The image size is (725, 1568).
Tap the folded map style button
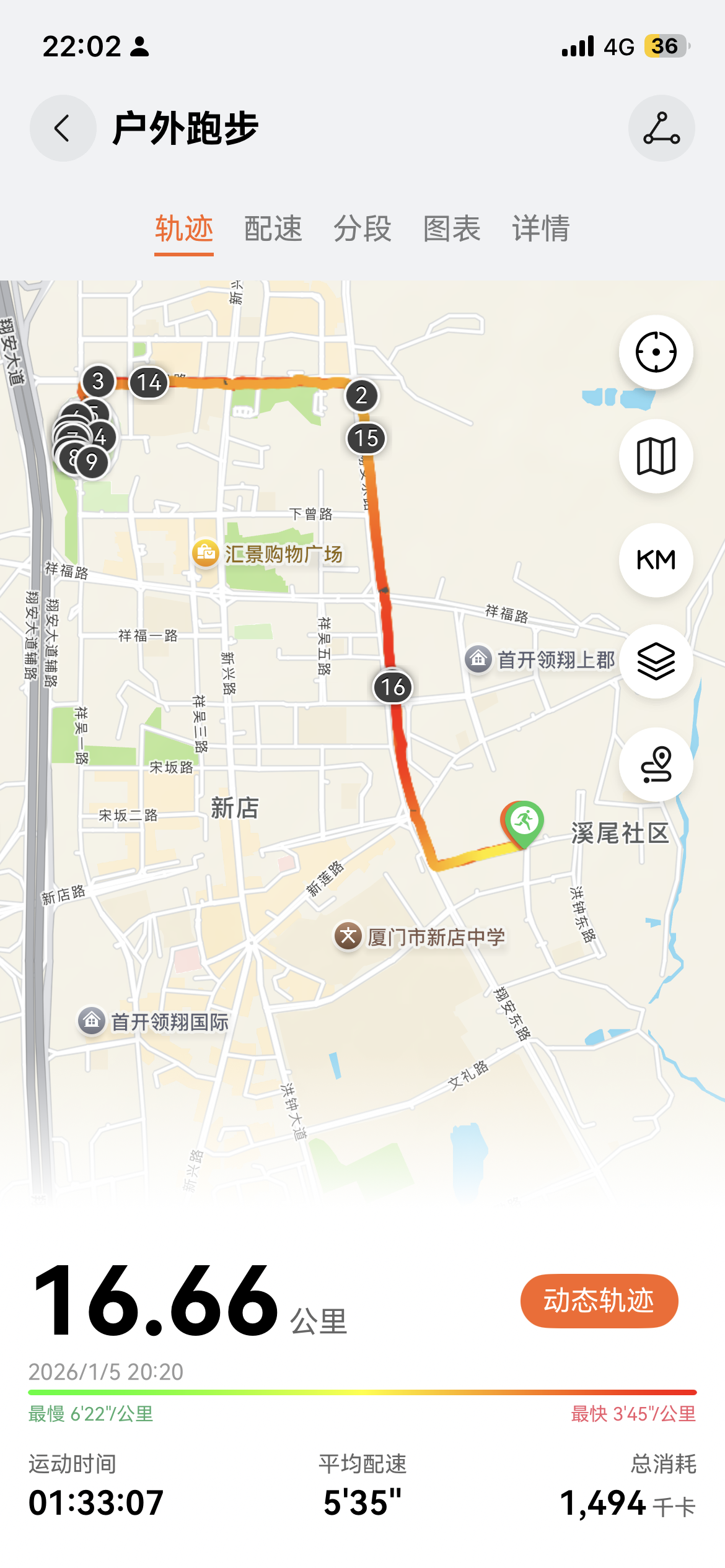coord(656,456)
